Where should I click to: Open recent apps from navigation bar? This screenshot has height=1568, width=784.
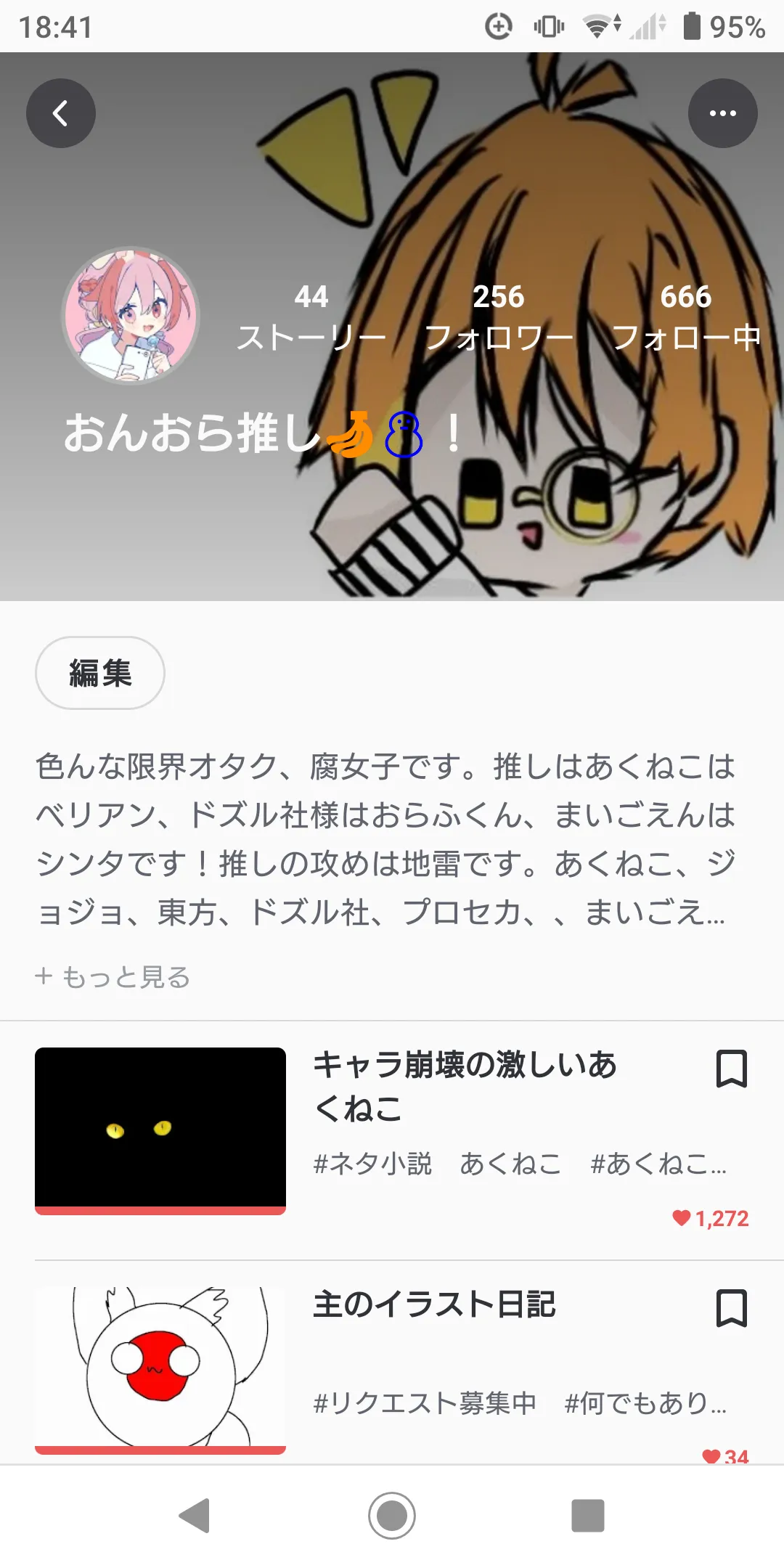click(587, 1516)
